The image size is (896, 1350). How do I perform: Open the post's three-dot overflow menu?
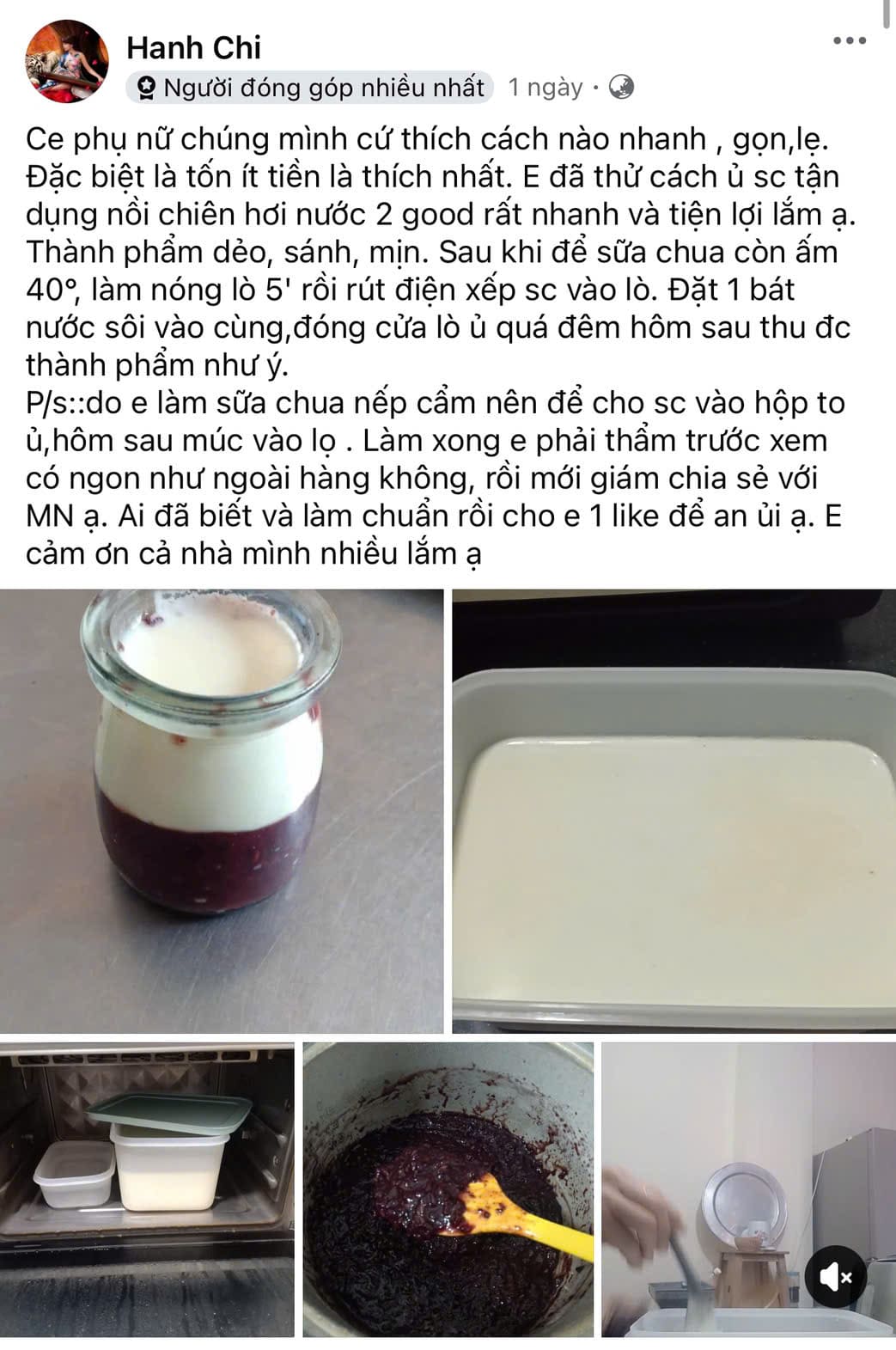[849, 40]
